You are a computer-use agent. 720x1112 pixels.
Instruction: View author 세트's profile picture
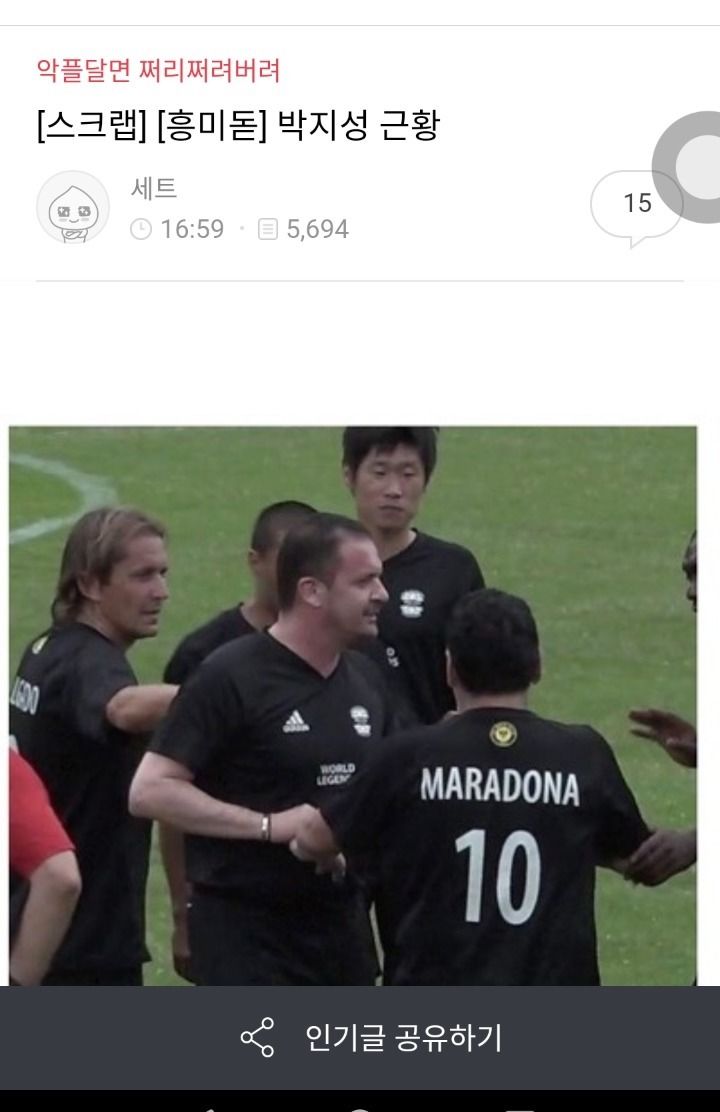point(73,207)
